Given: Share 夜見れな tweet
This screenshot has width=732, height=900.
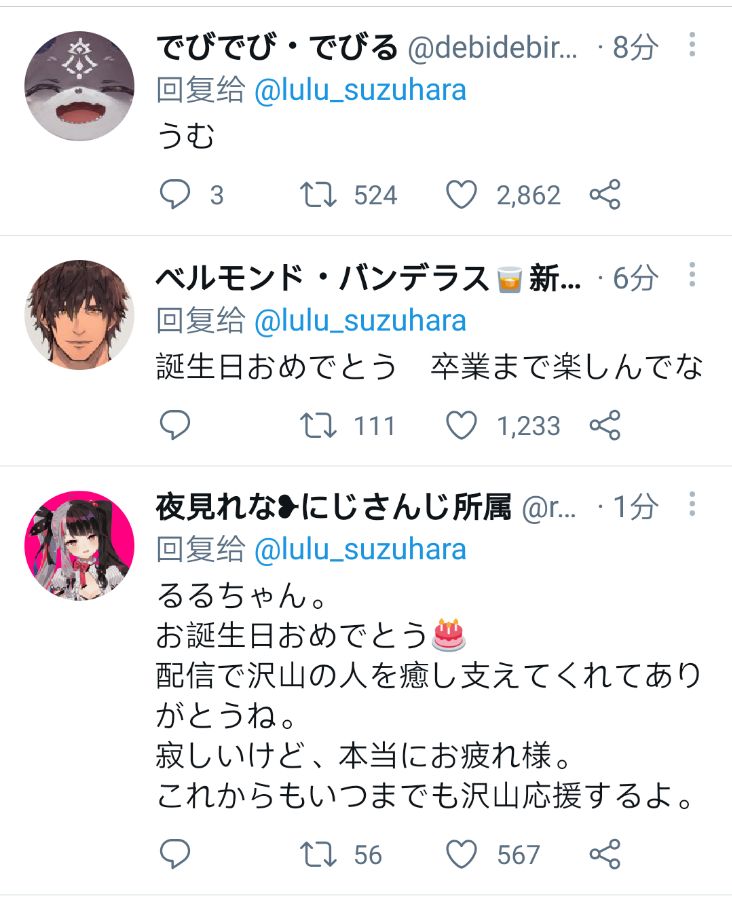Looking at the screenshot, I should click(x=605, y=854).
